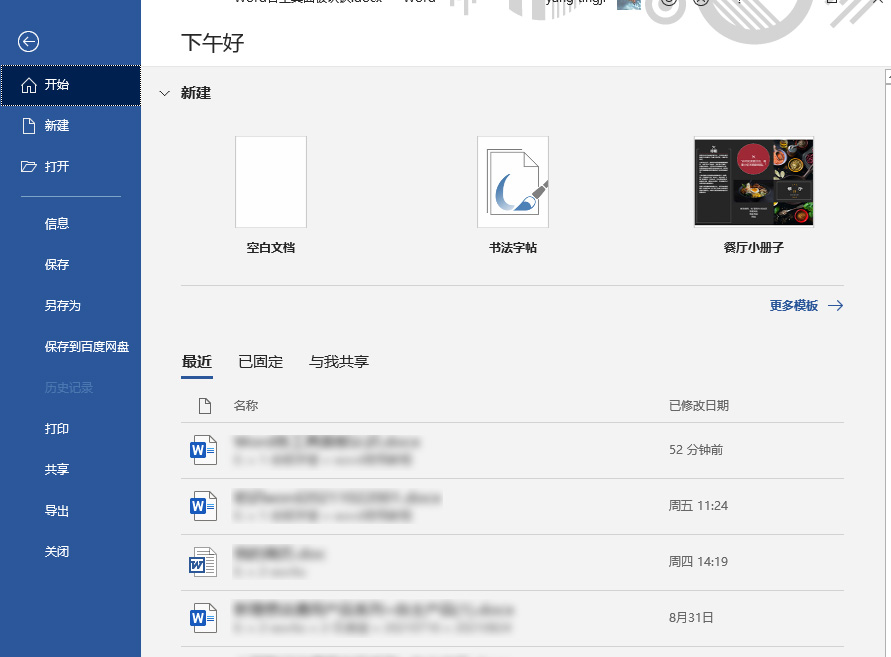Tap 保存 to save the document
Viewport: 891px width, 657px height.
(57, 265)
